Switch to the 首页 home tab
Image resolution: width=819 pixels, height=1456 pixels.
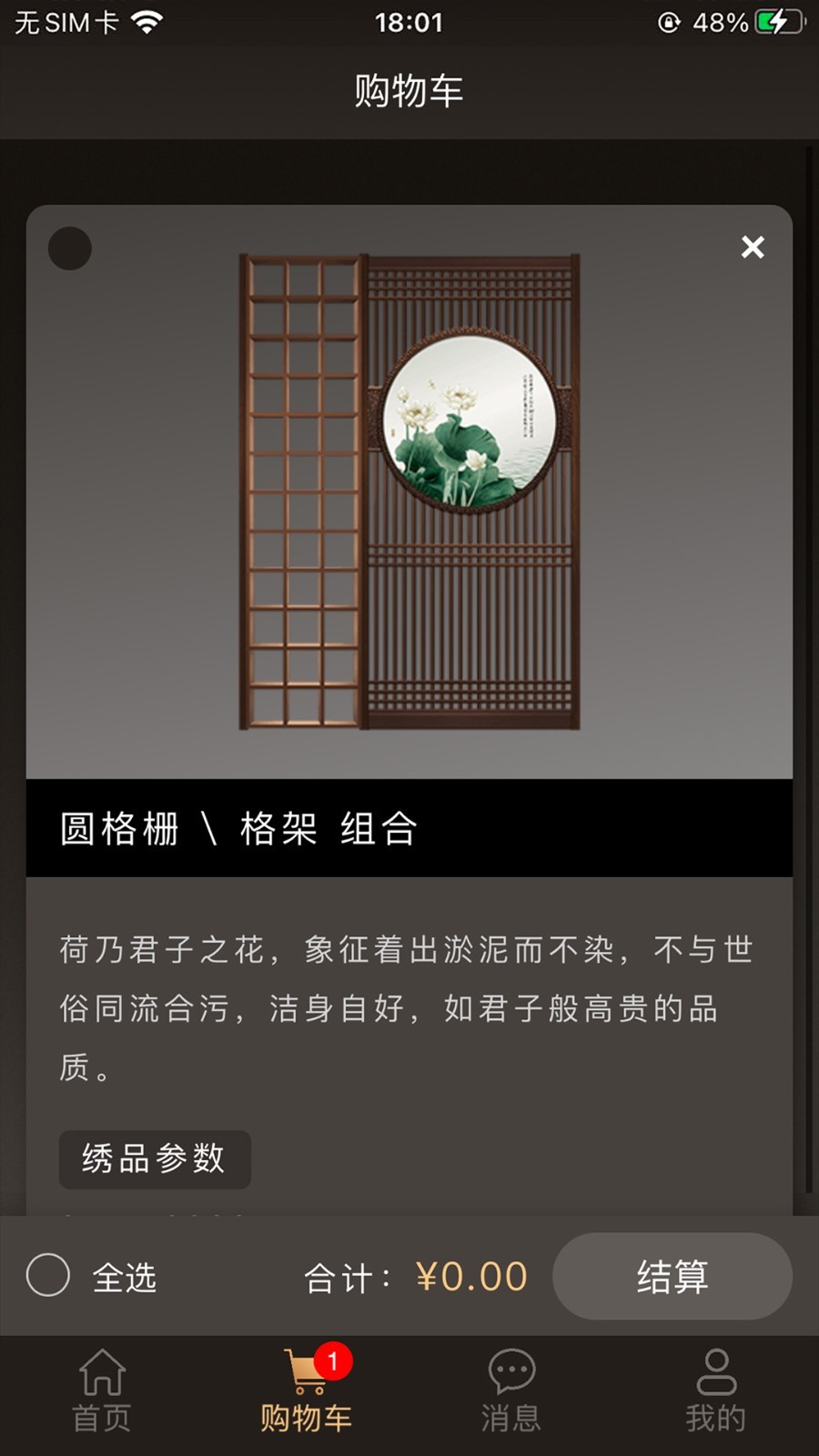point(102,1392)
